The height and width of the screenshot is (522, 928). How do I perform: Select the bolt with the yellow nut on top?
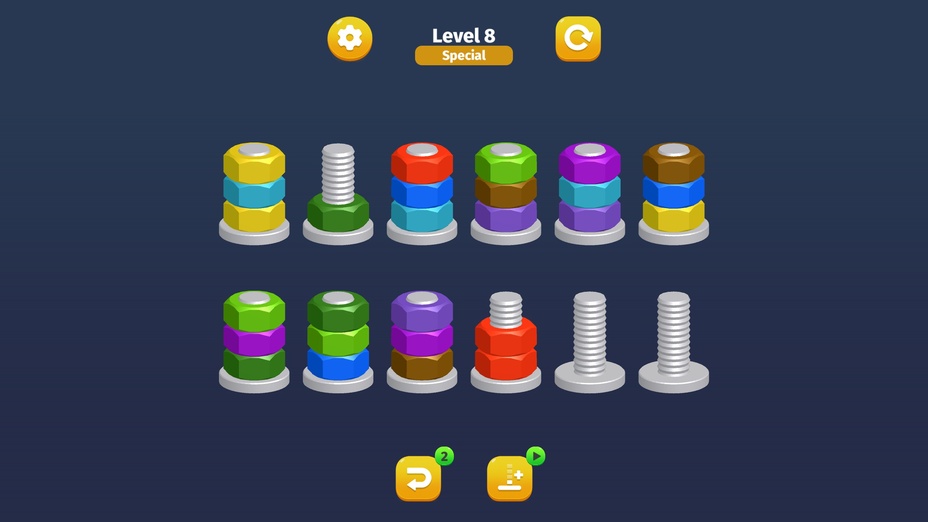click(x=254, y=190)
